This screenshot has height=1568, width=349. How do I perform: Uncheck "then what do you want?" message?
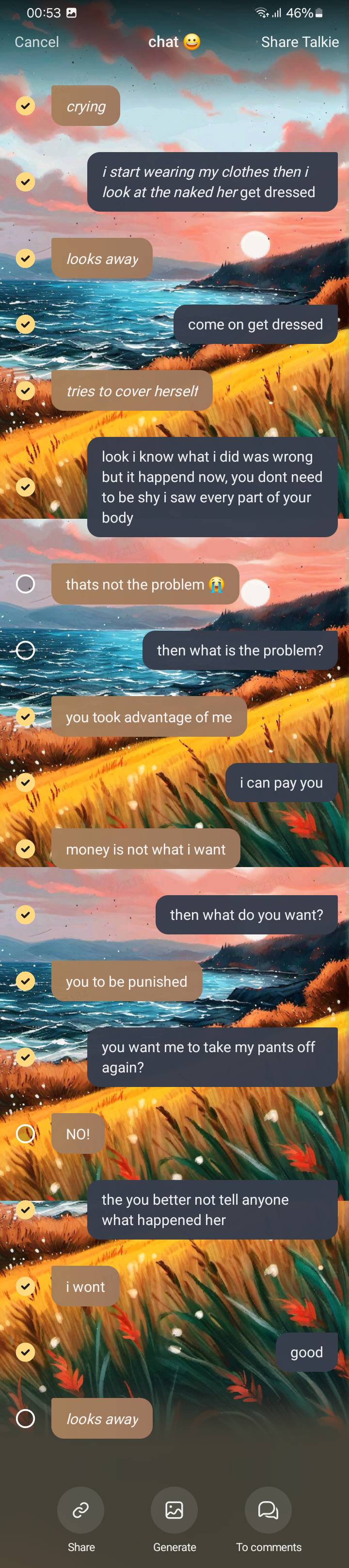click(25, 914)
